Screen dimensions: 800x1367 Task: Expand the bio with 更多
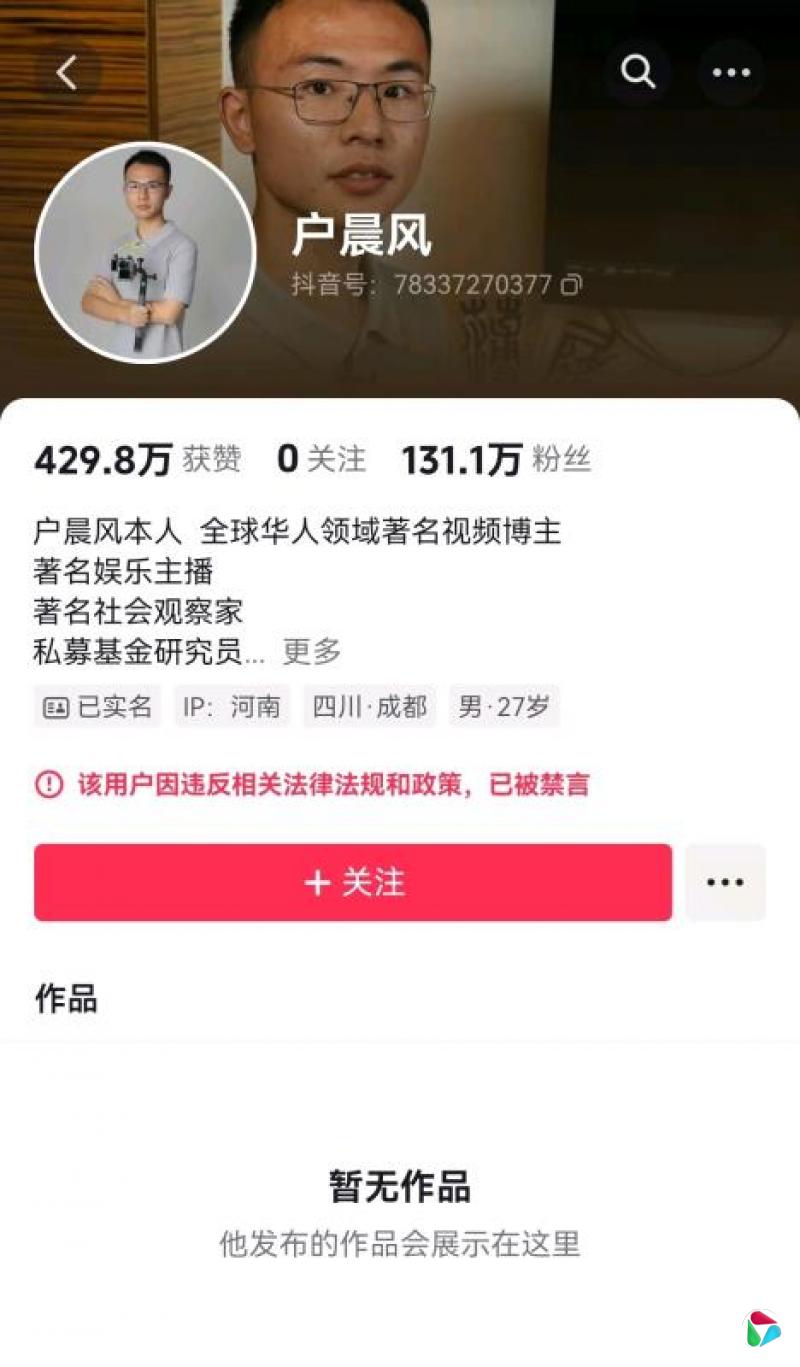[311, 652]
